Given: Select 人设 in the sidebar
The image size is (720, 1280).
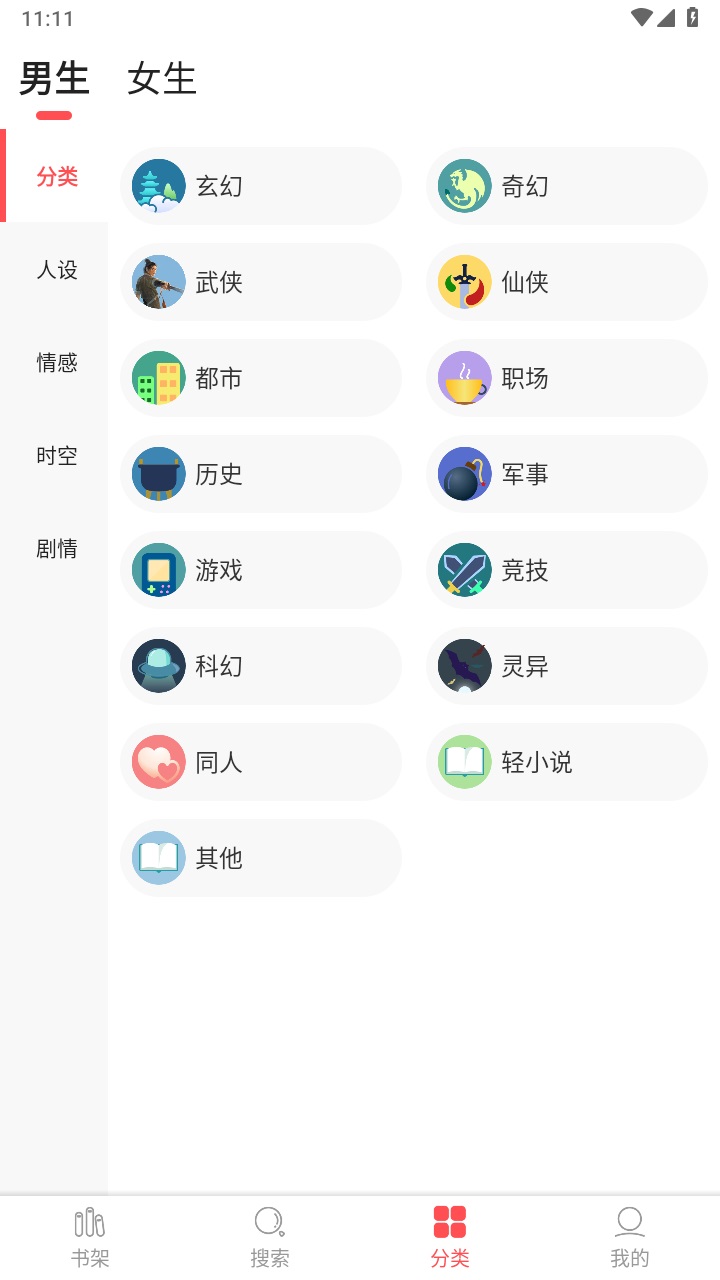Looking at the screenshot, I should click(x=55, y=270).
